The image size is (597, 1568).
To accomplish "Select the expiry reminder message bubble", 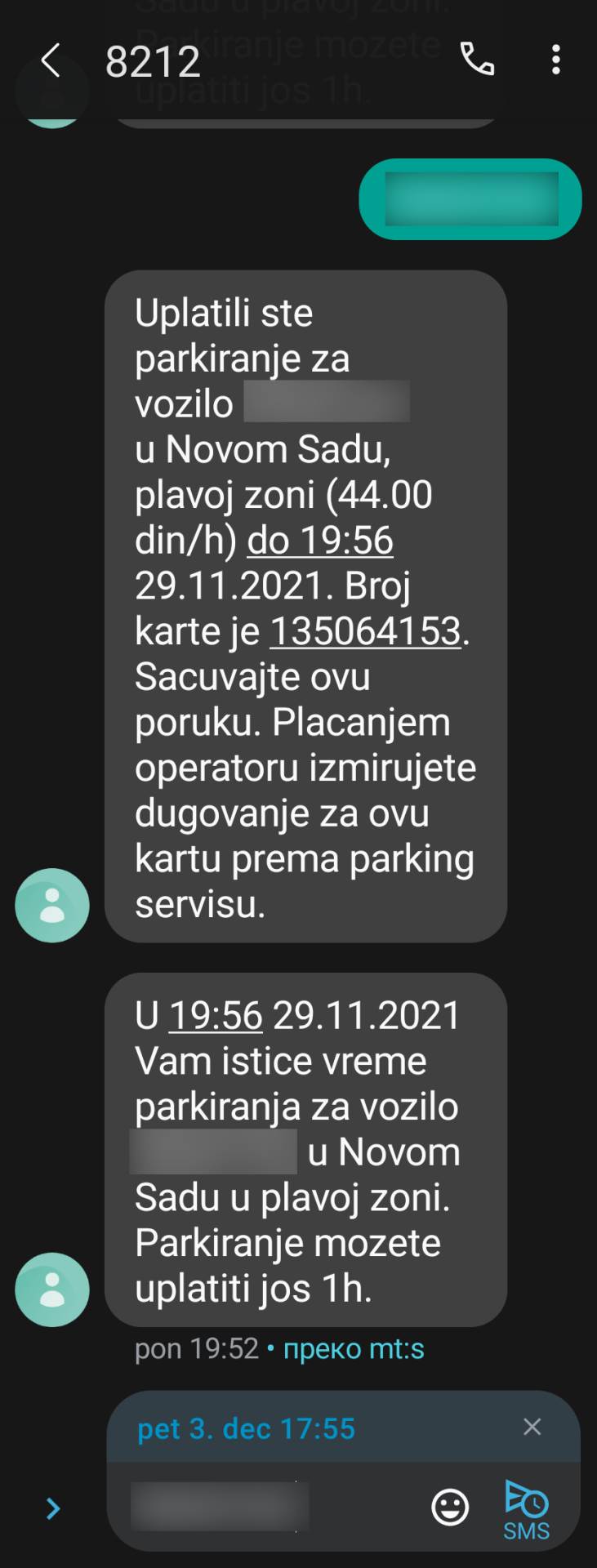I will [304, 1151].
